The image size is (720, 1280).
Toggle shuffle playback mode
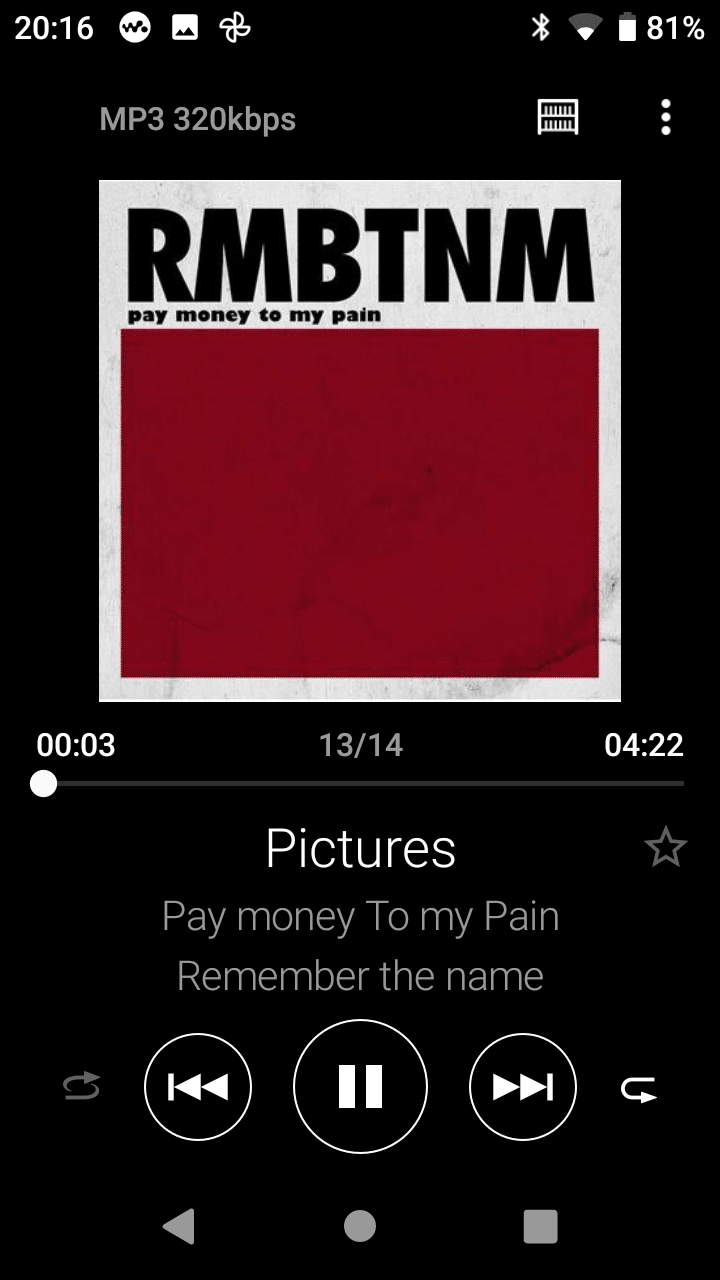click(82, 1087)
